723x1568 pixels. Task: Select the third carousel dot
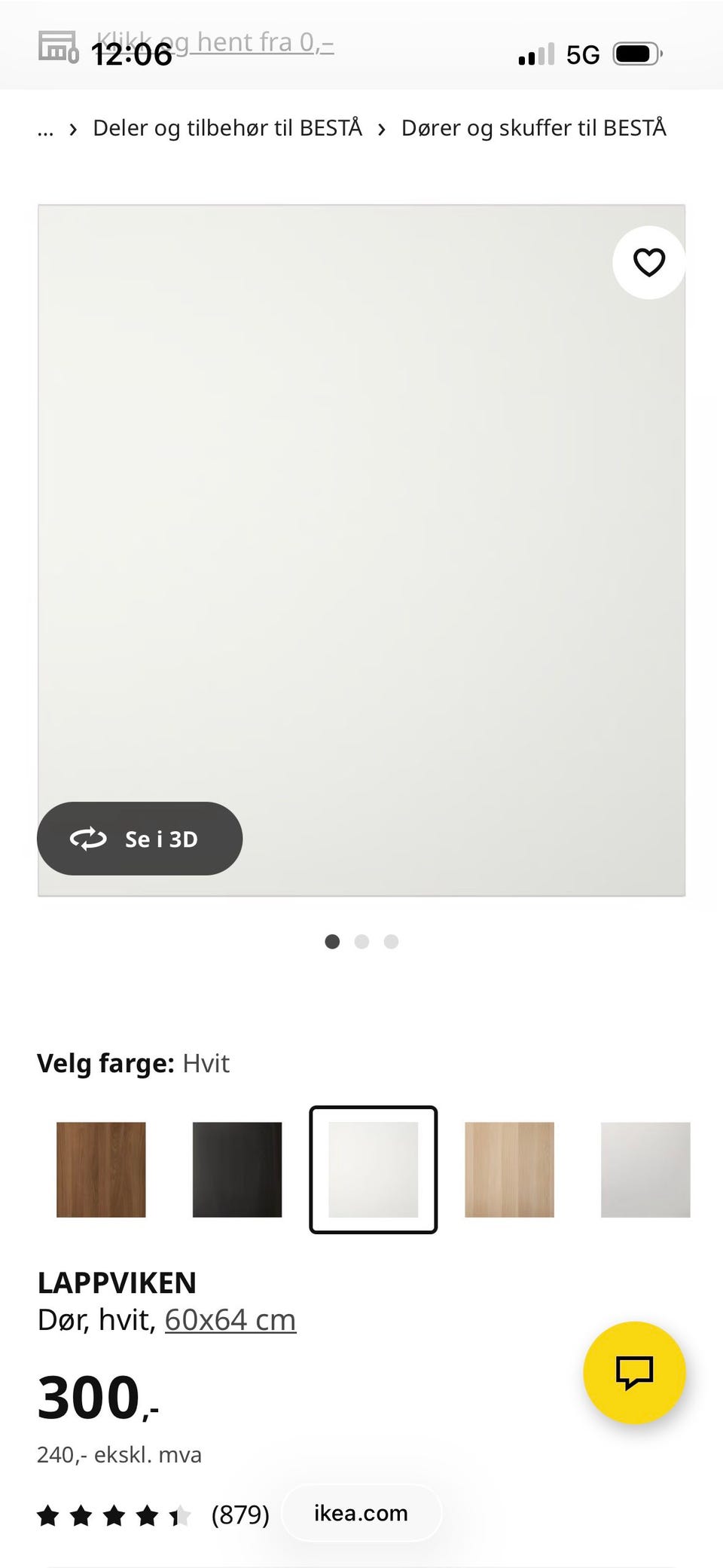tap(391, 941)
